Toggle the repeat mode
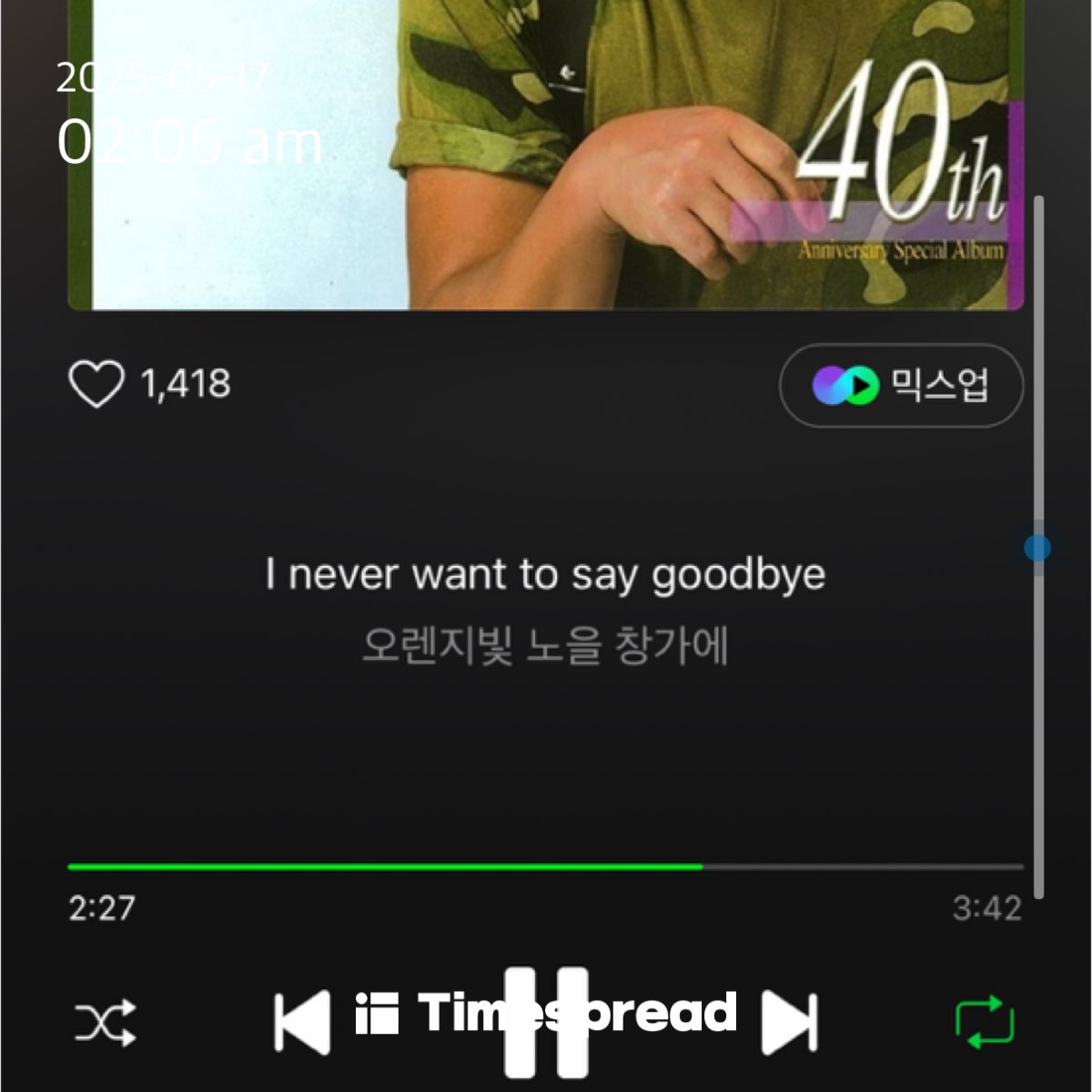The height and width of the screenshot is (1092, 1092). click(x=985, y=1022)
